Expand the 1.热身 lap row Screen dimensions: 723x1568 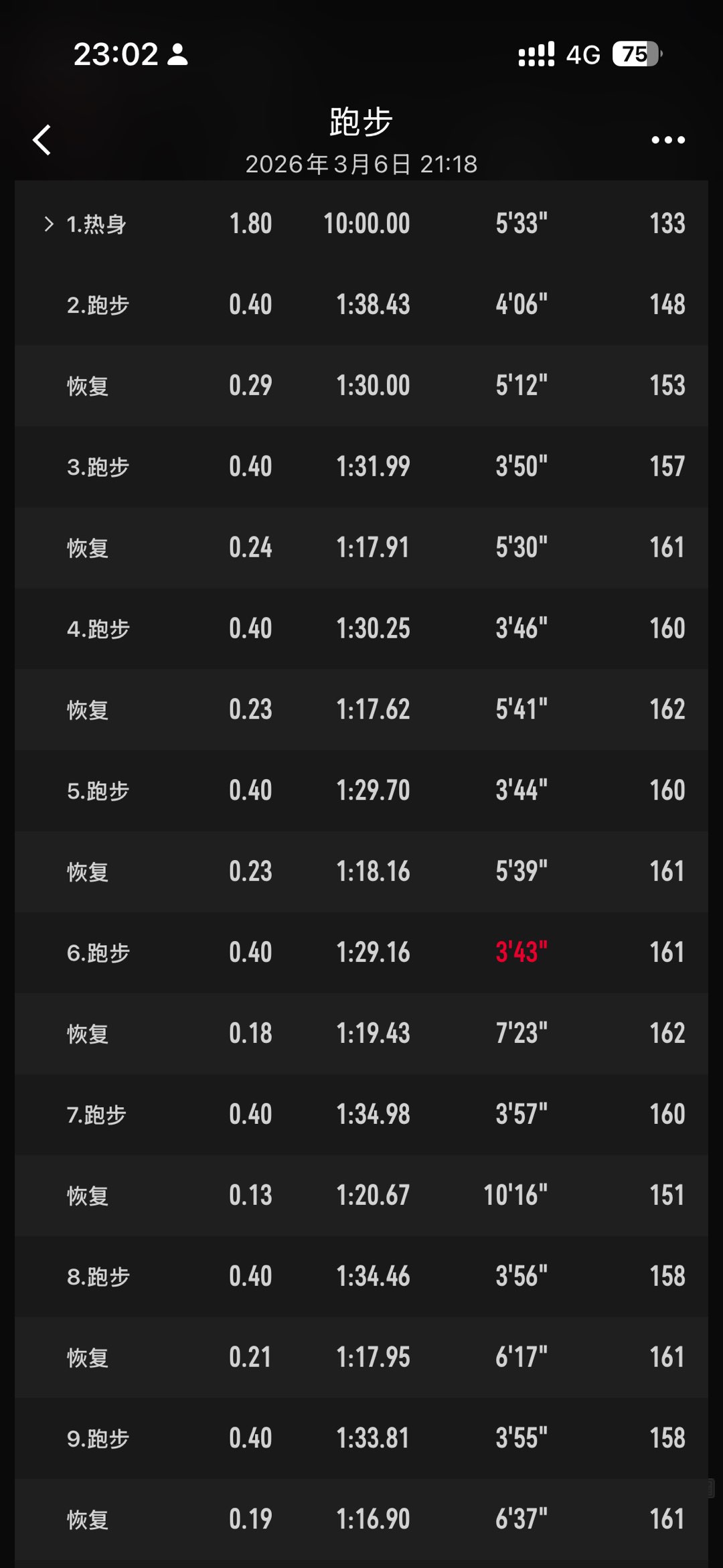(x=49, y=224)
